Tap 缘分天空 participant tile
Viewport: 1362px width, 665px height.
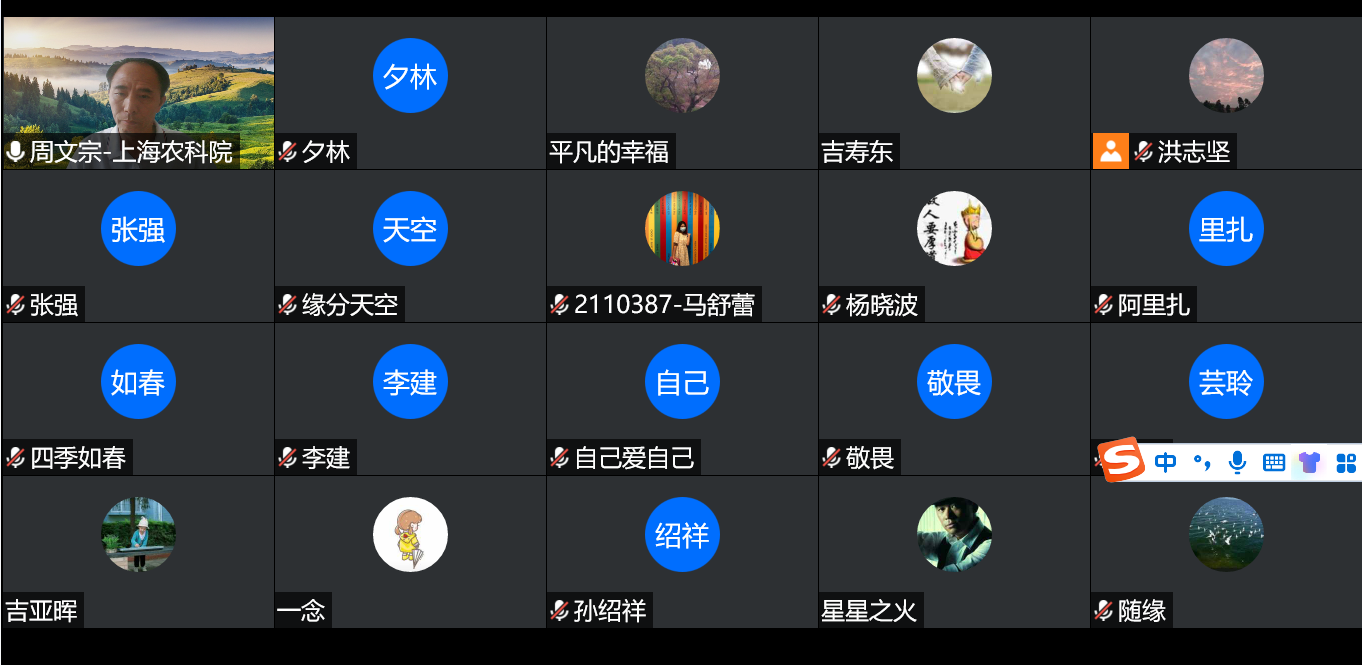410,245
